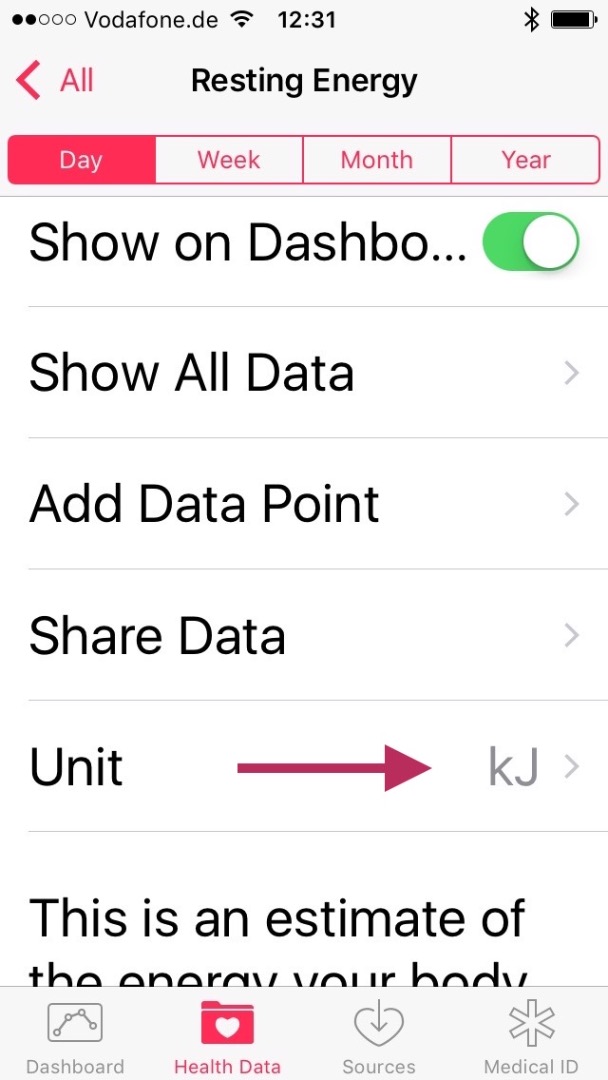The height and width of the screenshot is (1080, 608).
Task: Change the Unit from kJ
Action: pos(304,767)
